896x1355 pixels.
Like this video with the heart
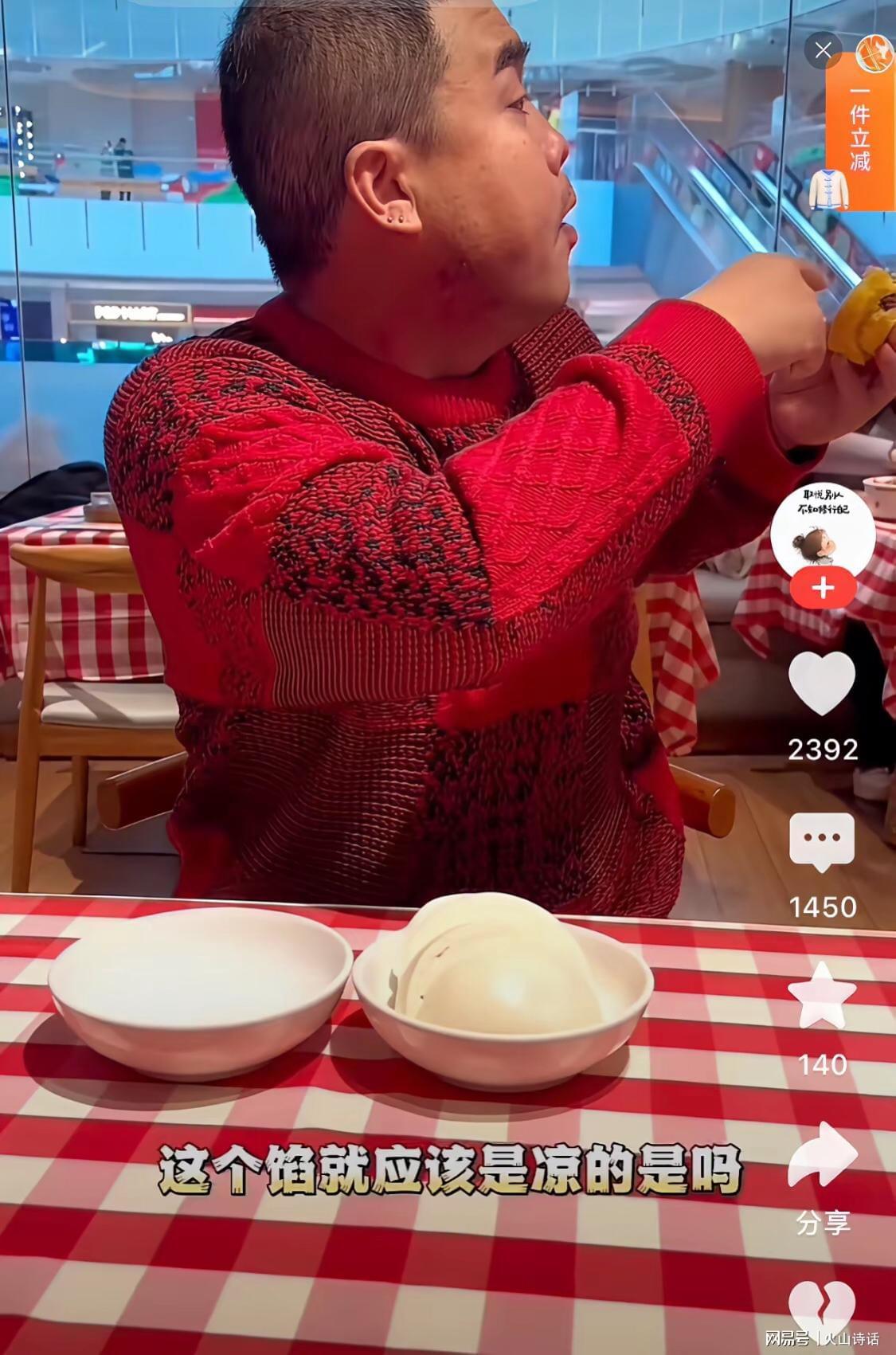click(822, 685)
